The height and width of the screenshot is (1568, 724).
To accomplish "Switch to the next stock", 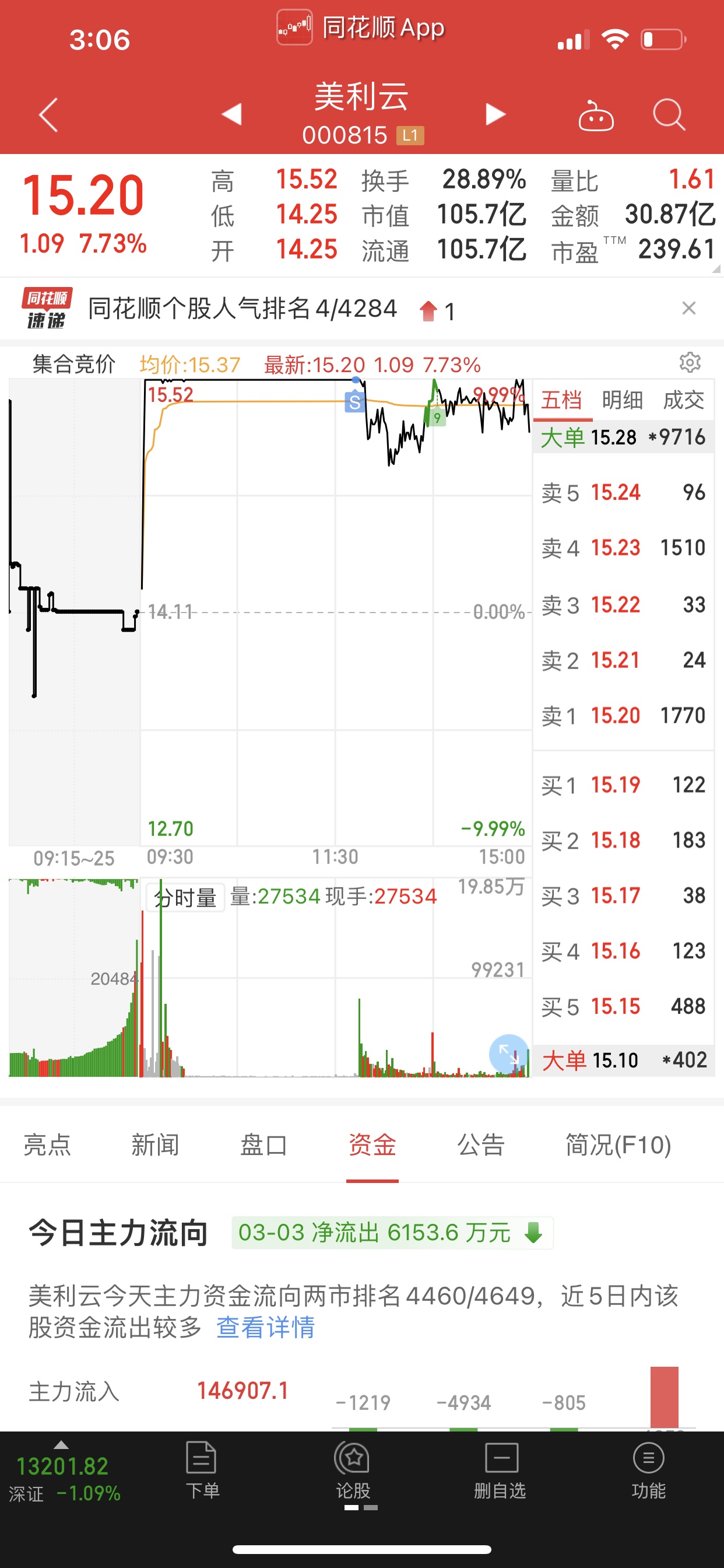I will click(x=495, y=114).
